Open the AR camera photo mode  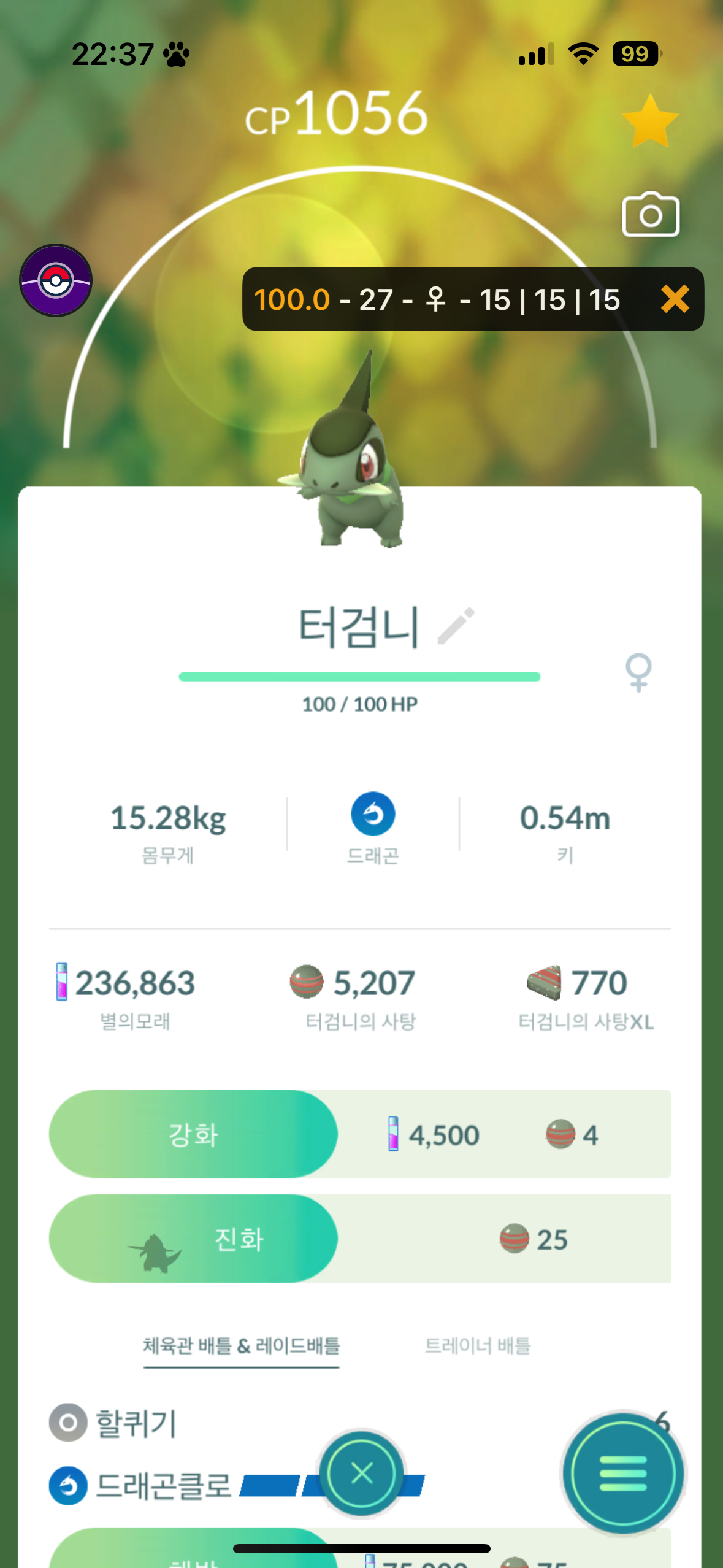tap(650, 215)
